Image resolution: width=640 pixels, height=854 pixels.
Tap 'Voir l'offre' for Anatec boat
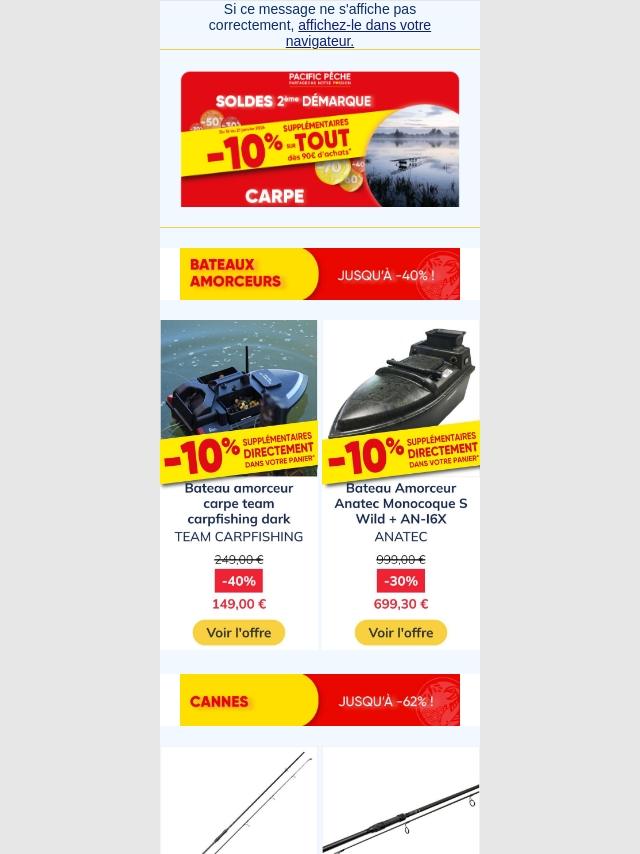click(x=401, y=633)
